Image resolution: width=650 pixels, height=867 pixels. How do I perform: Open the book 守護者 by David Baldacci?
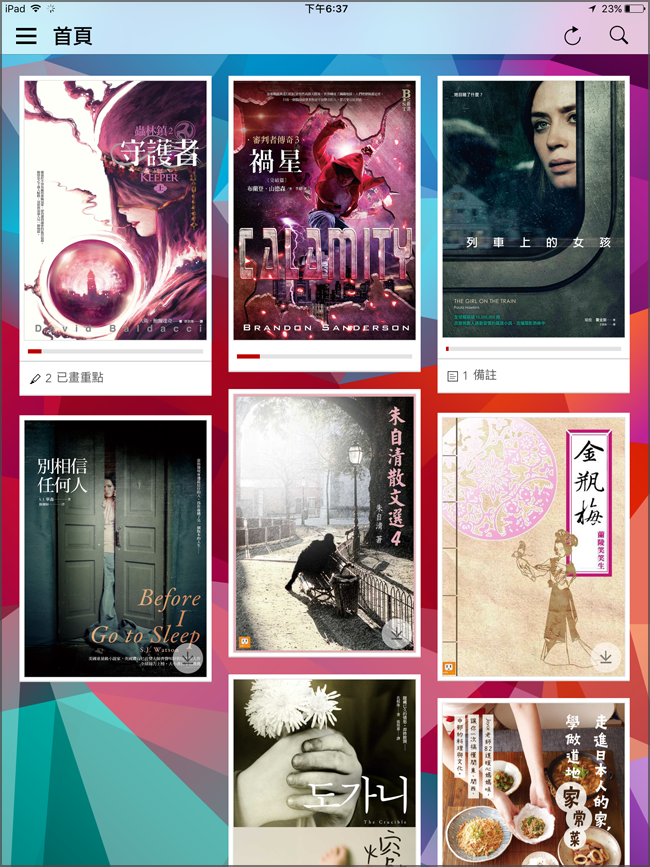pos(115,210)
